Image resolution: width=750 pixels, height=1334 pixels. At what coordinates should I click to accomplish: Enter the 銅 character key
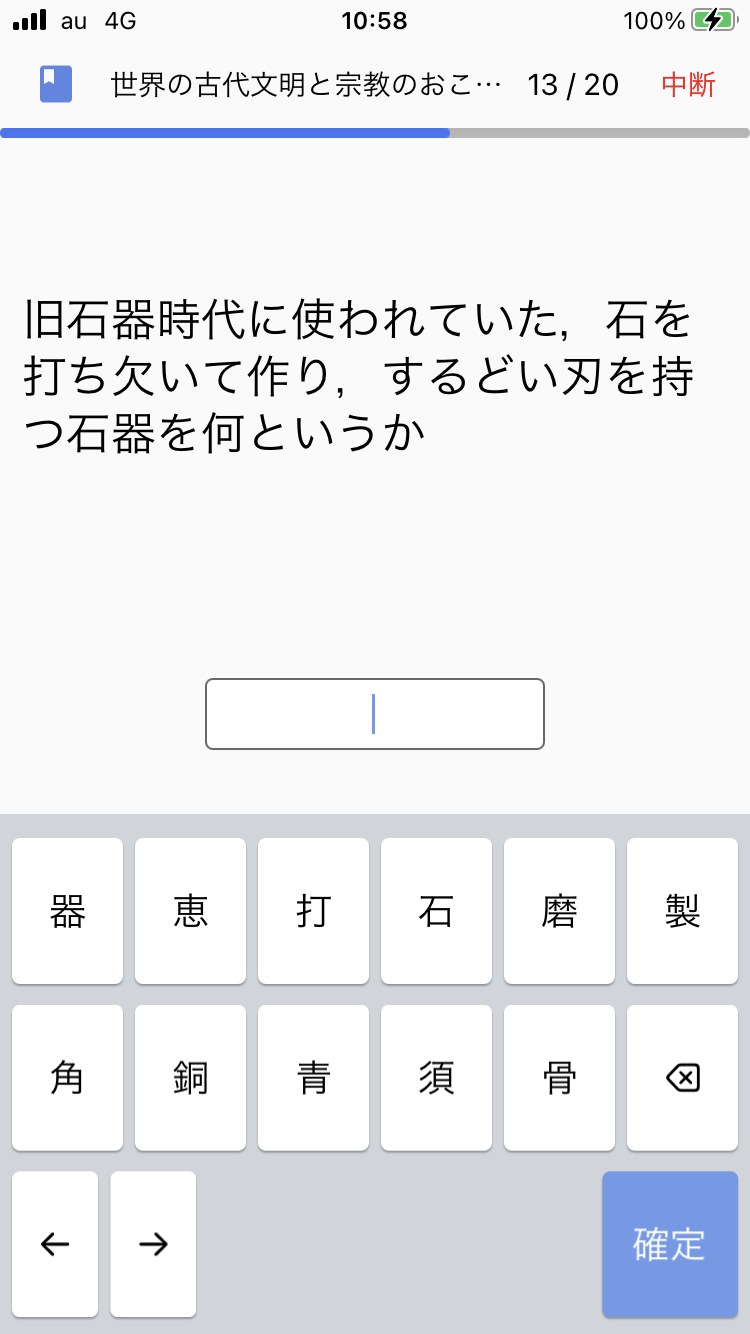191,1078
